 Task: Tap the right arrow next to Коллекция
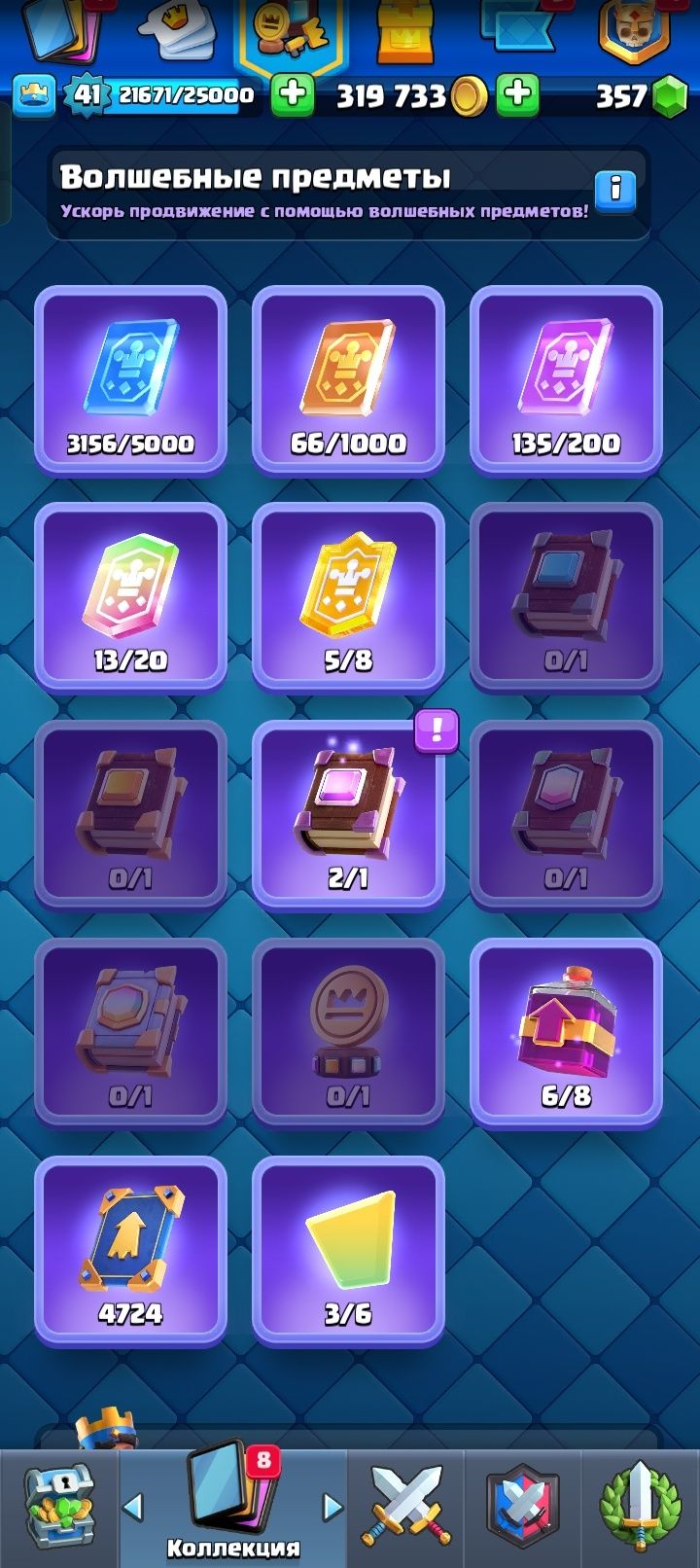[x=332, y=1508]
